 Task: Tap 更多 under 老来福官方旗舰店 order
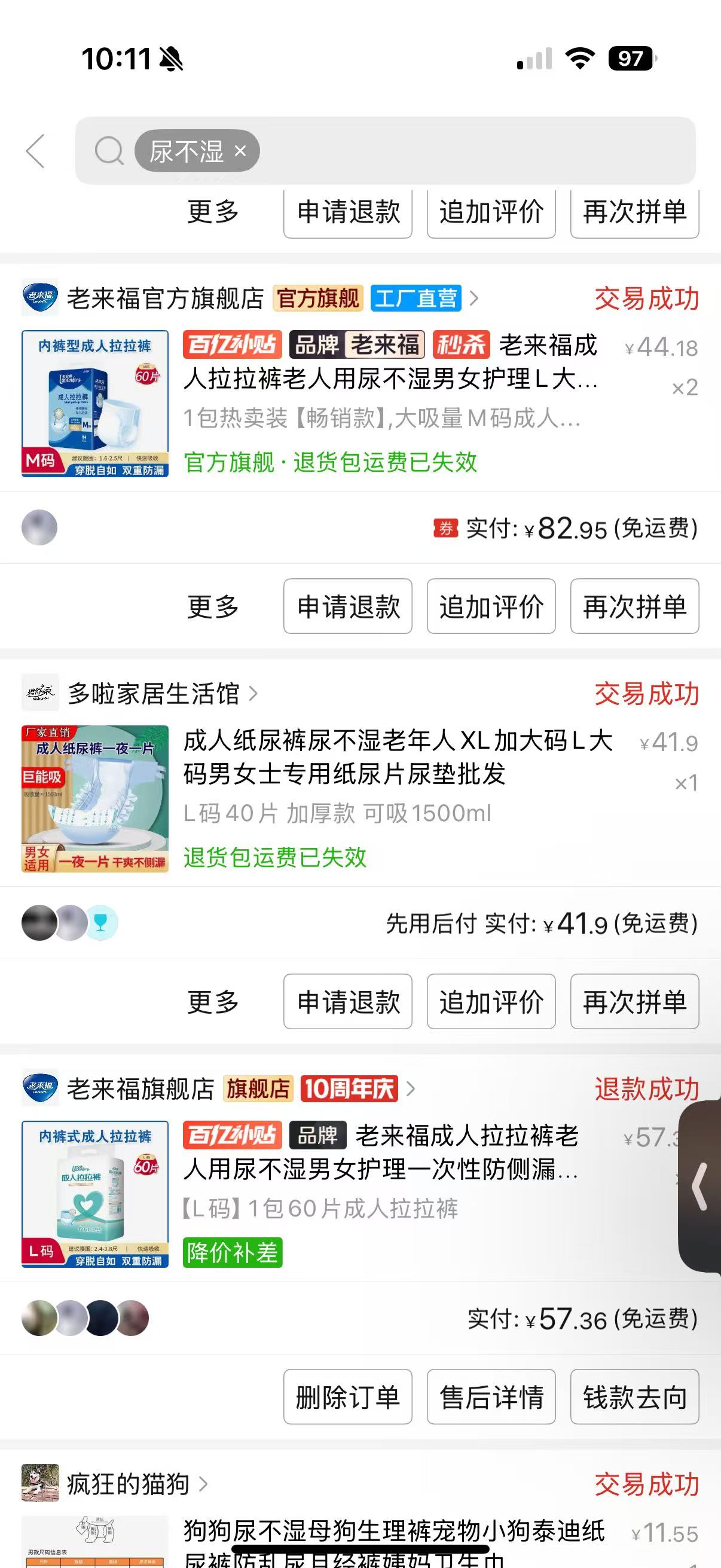pos(213,606)
